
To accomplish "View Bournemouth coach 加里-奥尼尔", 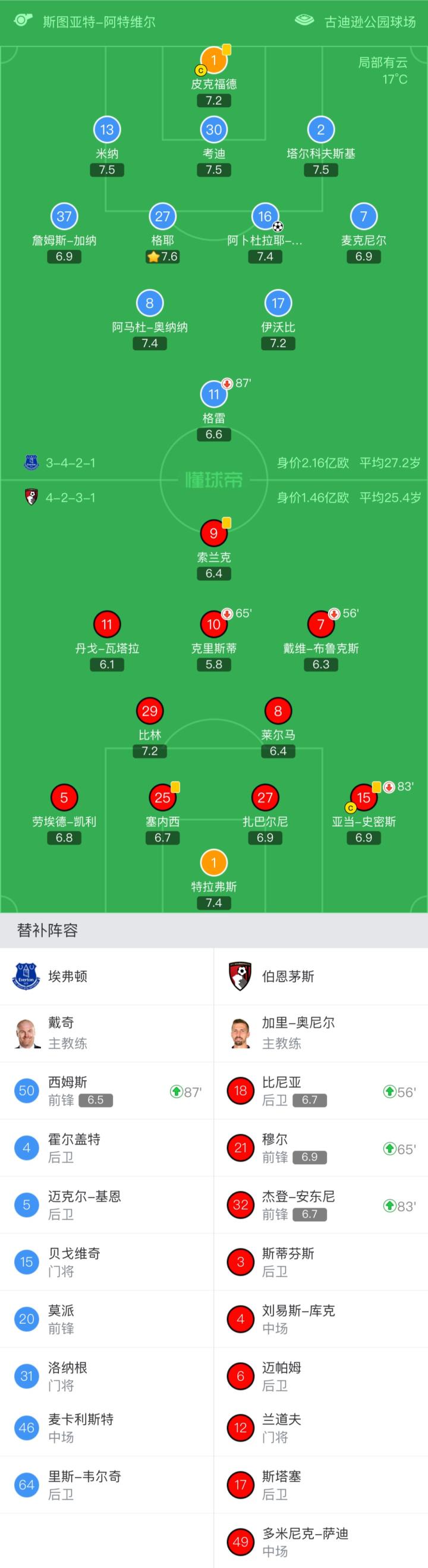I will click(321, 1033).
